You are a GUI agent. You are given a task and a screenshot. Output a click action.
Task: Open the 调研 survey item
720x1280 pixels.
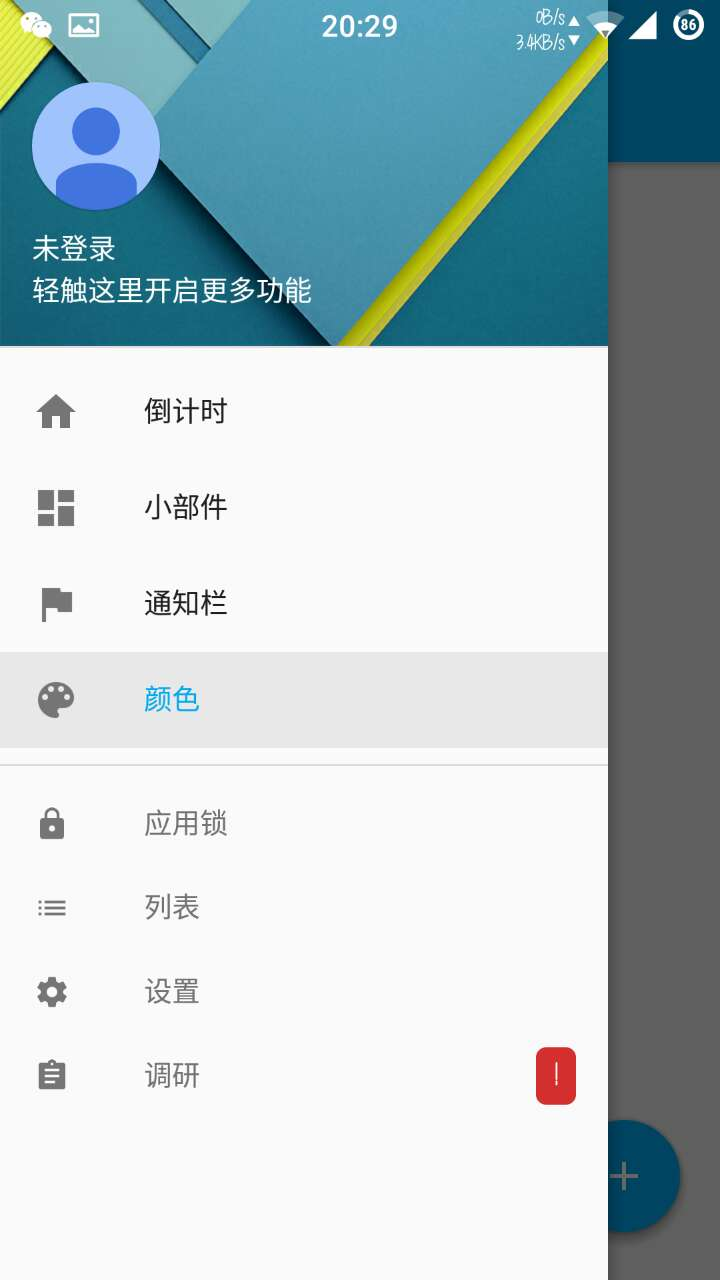click(x=172, y=1075)
